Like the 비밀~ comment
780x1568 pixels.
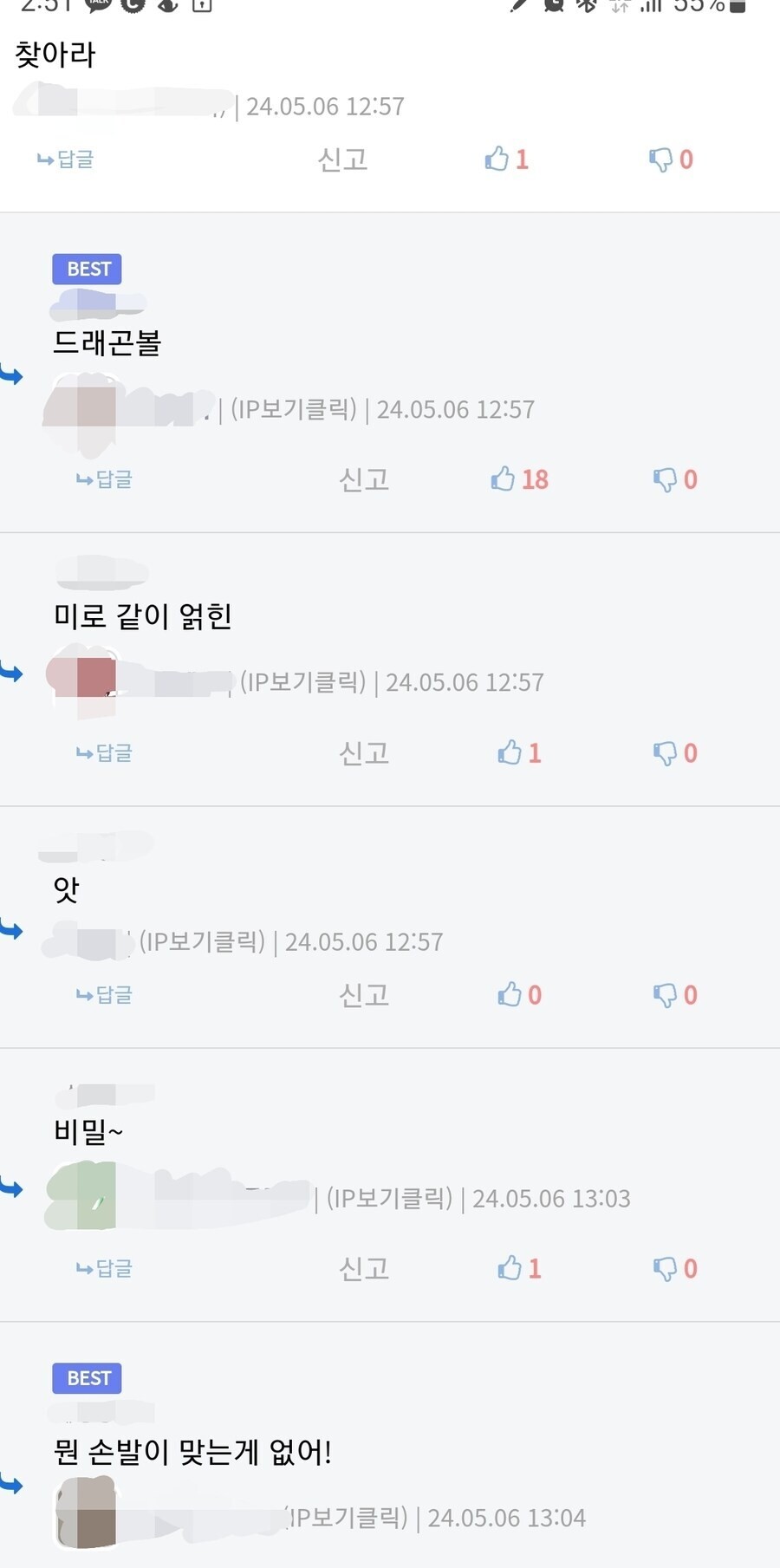(x=520, y=1269)
